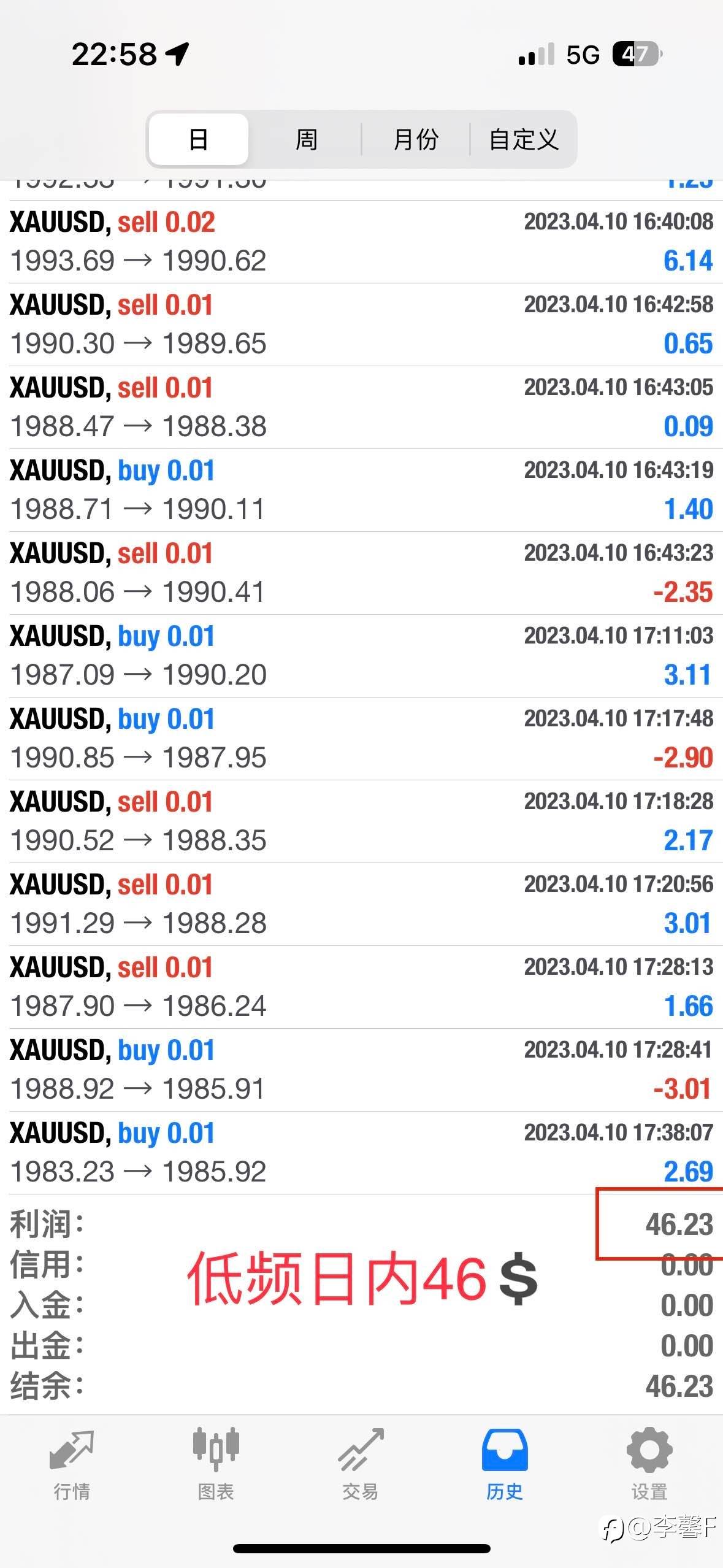Viewport: 723px width, 1568px height.
Task: Expand the sell trade at 17:20:56
Action: click(361, 904)
